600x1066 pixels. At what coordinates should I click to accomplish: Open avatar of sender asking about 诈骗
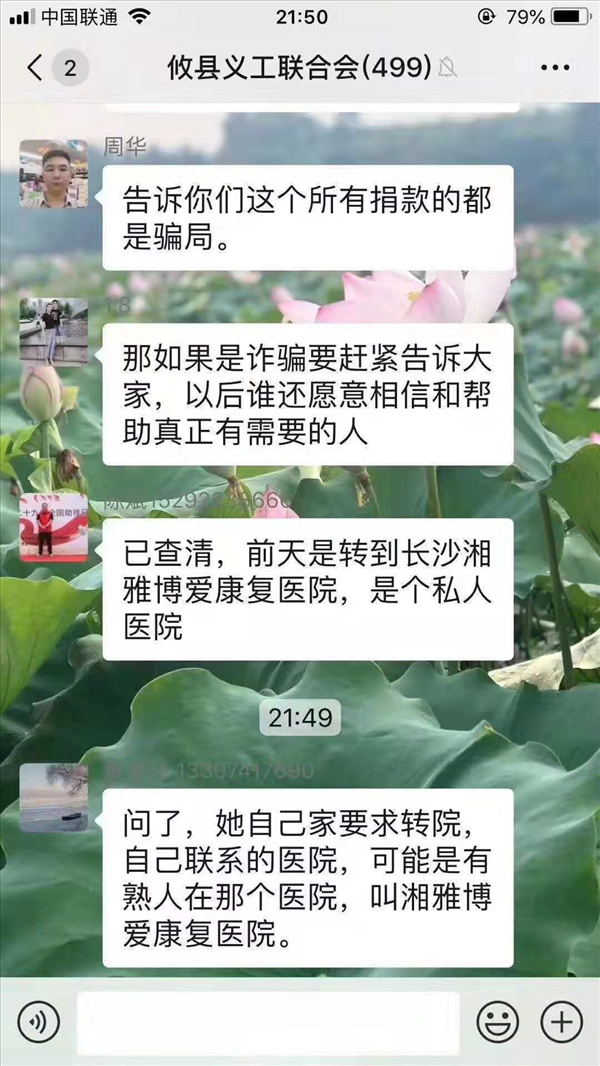pos(54,332)
